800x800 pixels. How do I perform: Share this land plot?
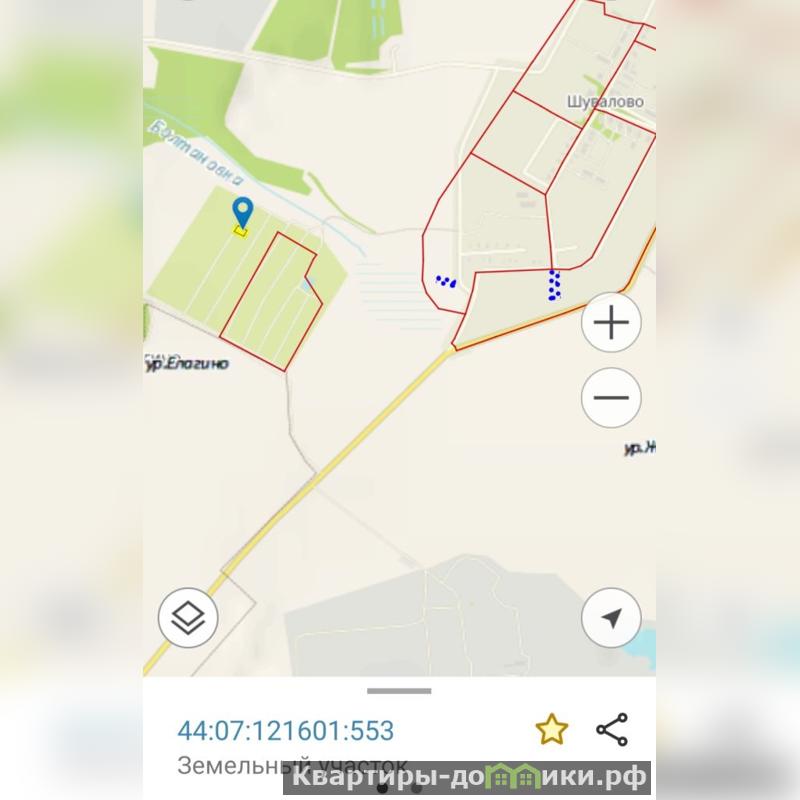coord(612,730)
